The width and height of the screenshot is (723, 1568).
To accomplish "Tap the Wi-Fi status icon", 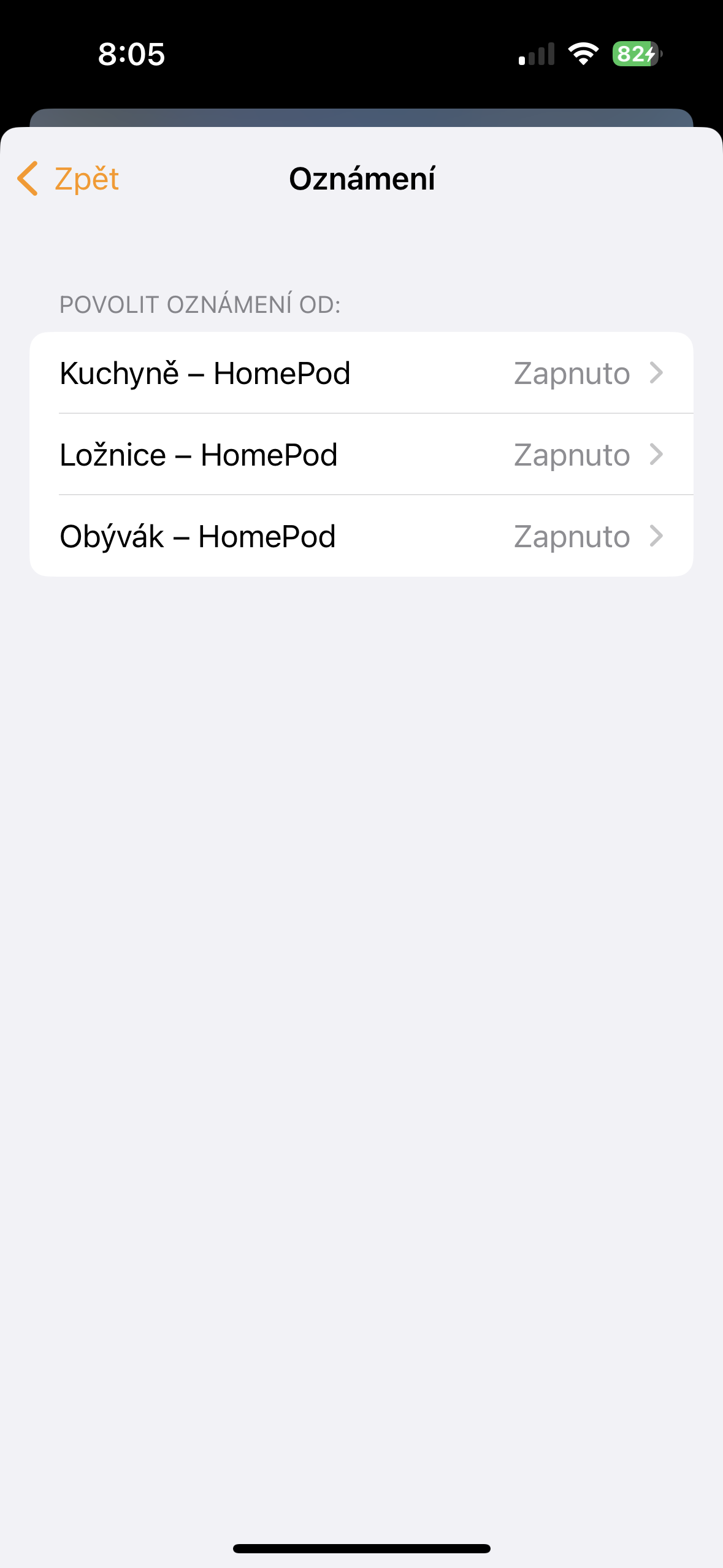I will [x=583, y=54].
